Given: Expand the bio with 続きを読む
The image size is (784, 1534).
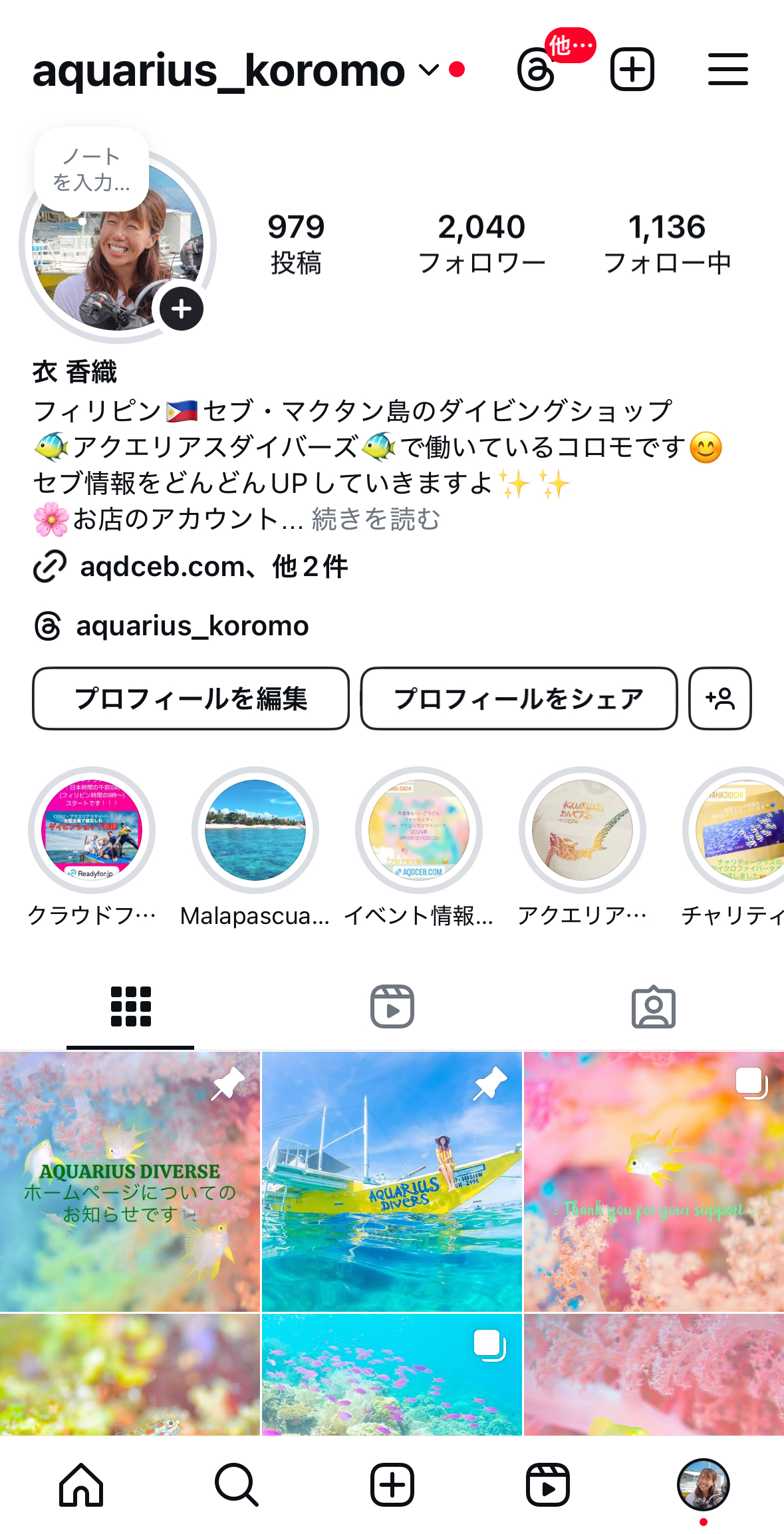Looking at the screenshot, I should click(x=376, y=519).
